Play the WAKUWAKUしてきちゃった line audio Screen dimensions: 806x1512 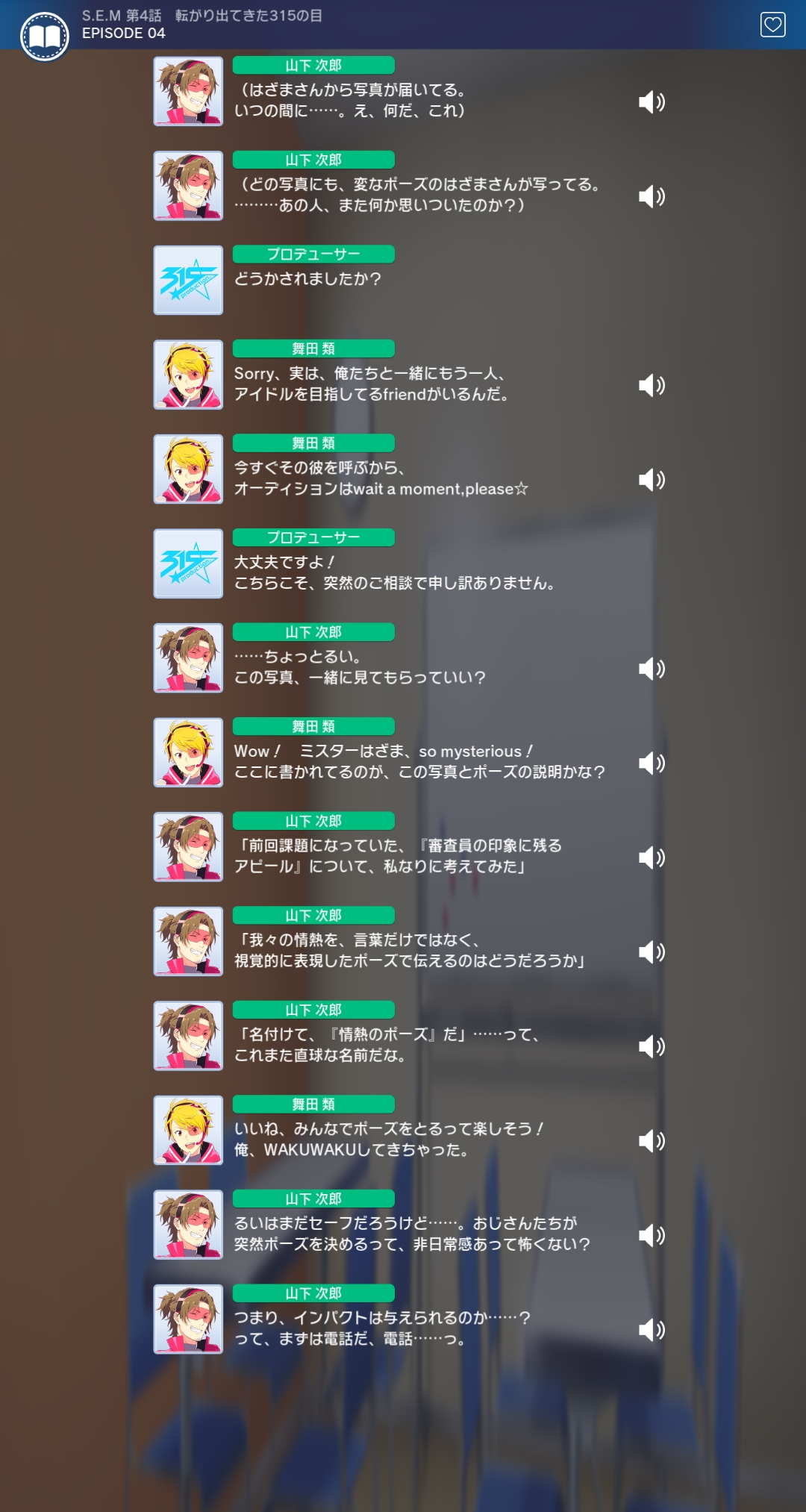(652, 1140)
